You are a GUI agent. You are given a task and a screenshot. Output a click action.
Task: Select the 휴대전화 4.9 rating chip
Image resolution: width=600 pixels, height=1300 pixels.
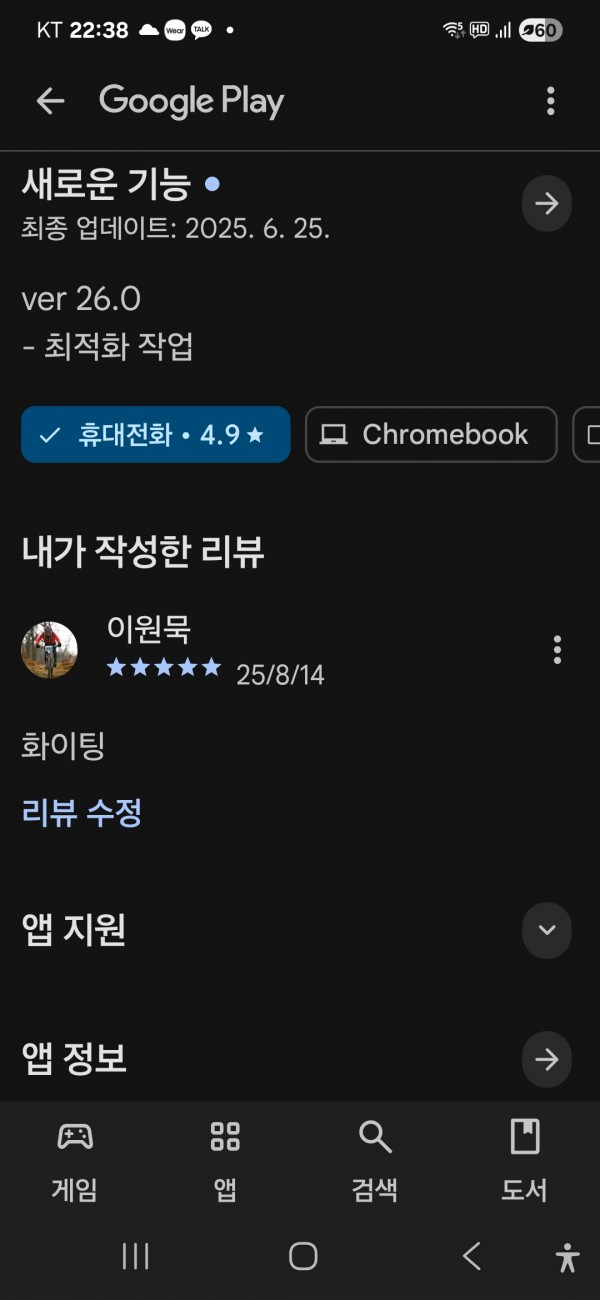pos(156,434)
